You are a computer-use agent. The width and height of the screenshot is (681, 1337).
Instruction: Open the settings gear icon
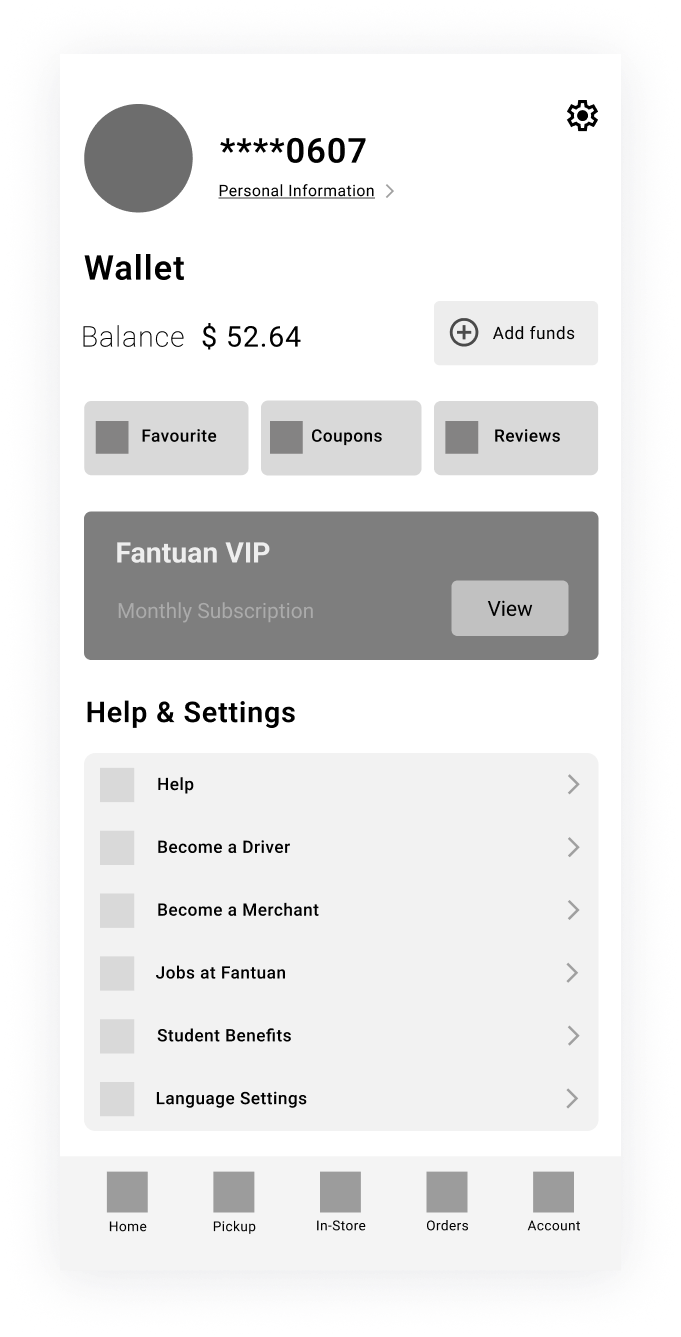[582, 116]
